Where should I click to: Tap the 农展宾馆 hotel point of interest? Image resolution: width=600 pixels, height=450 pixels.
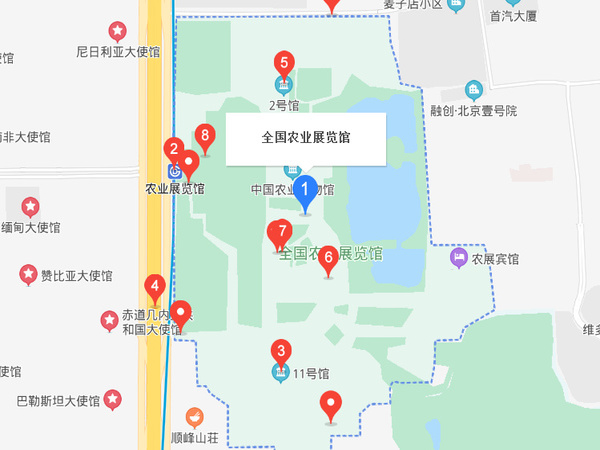click(x=459, y=258)
